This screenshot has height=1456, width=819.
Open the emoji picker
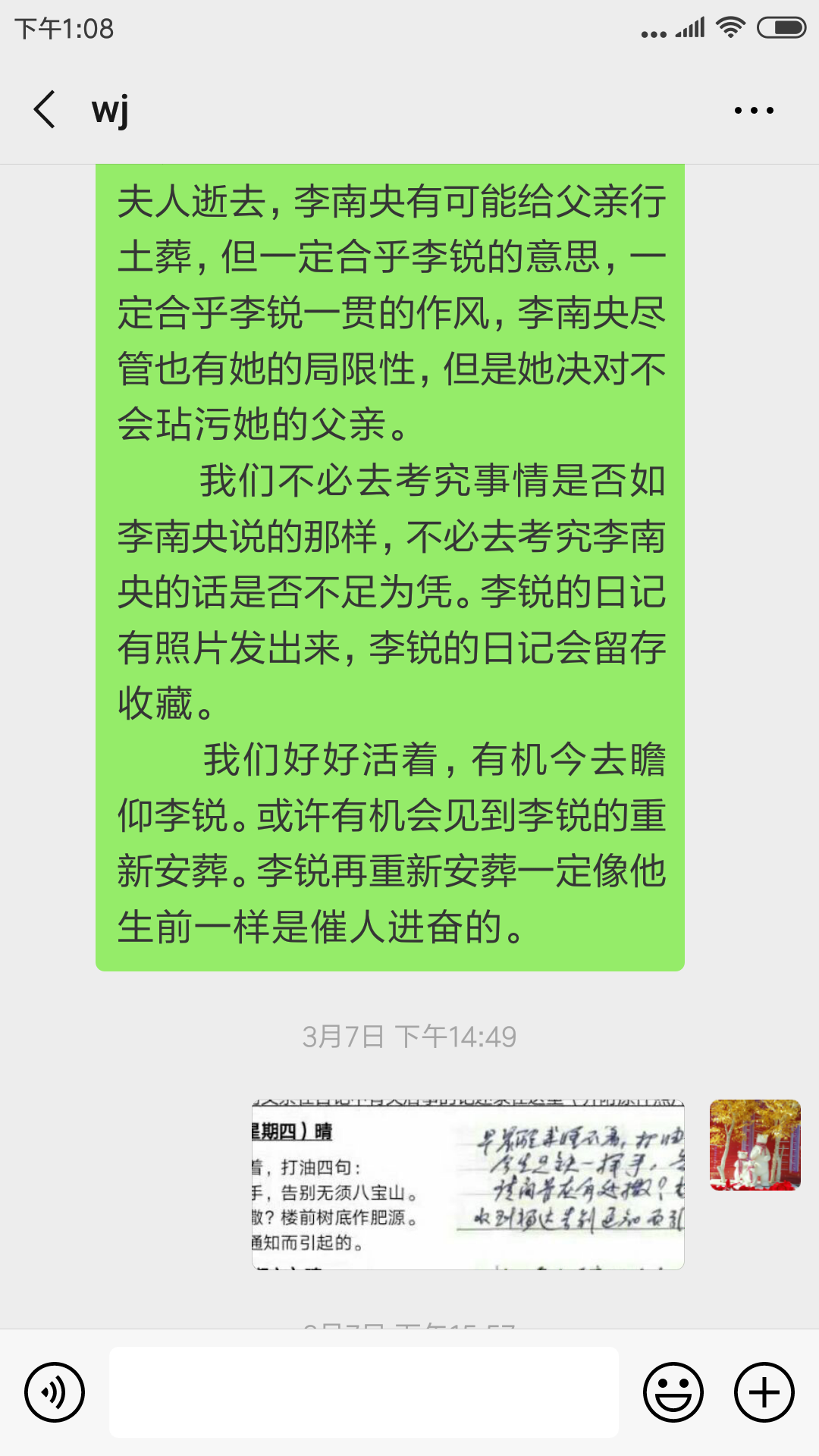tap(673, 1392)
